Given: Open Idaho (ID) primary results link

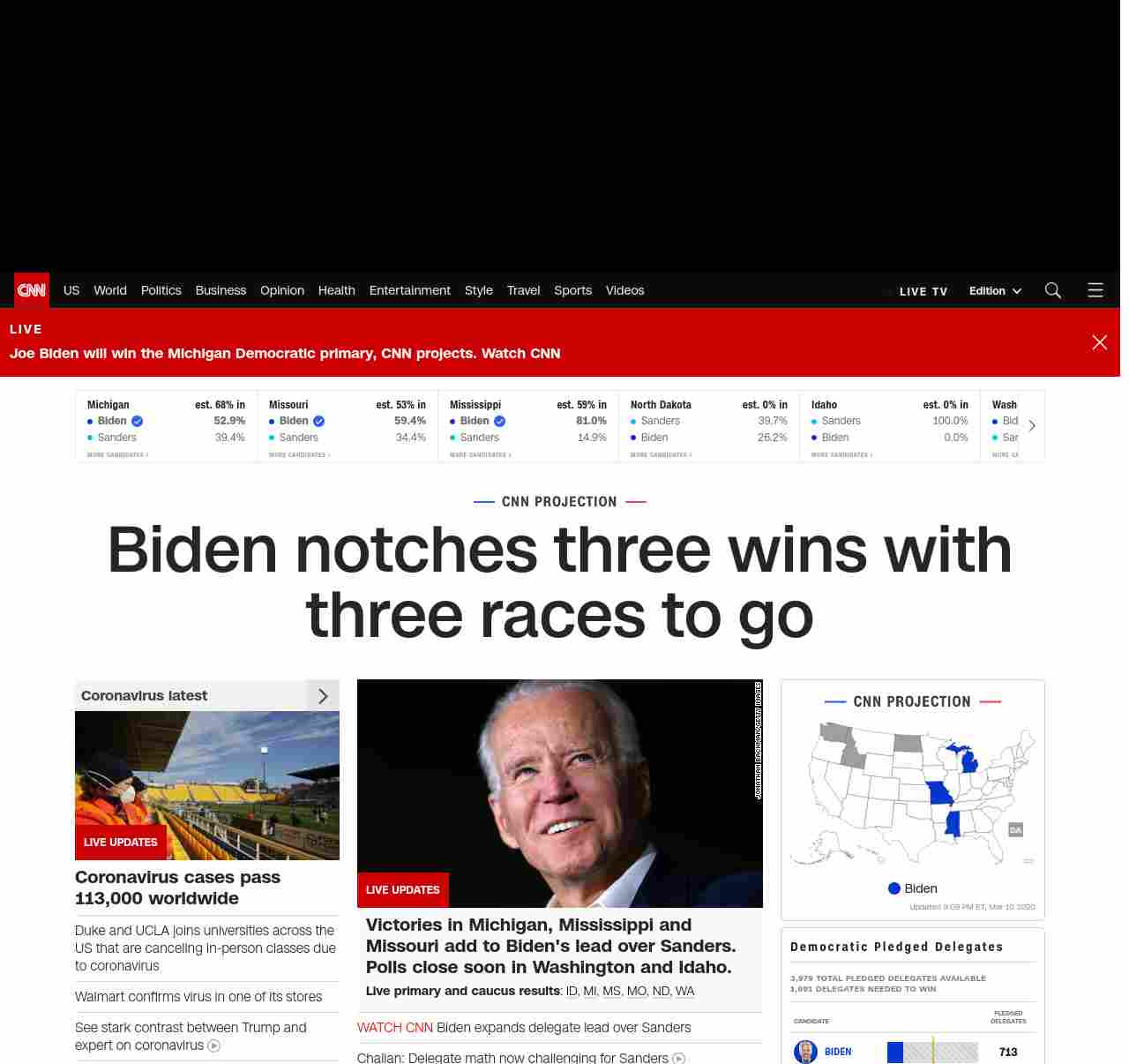Looking at the screenshot, I should (x=572, y=992).
